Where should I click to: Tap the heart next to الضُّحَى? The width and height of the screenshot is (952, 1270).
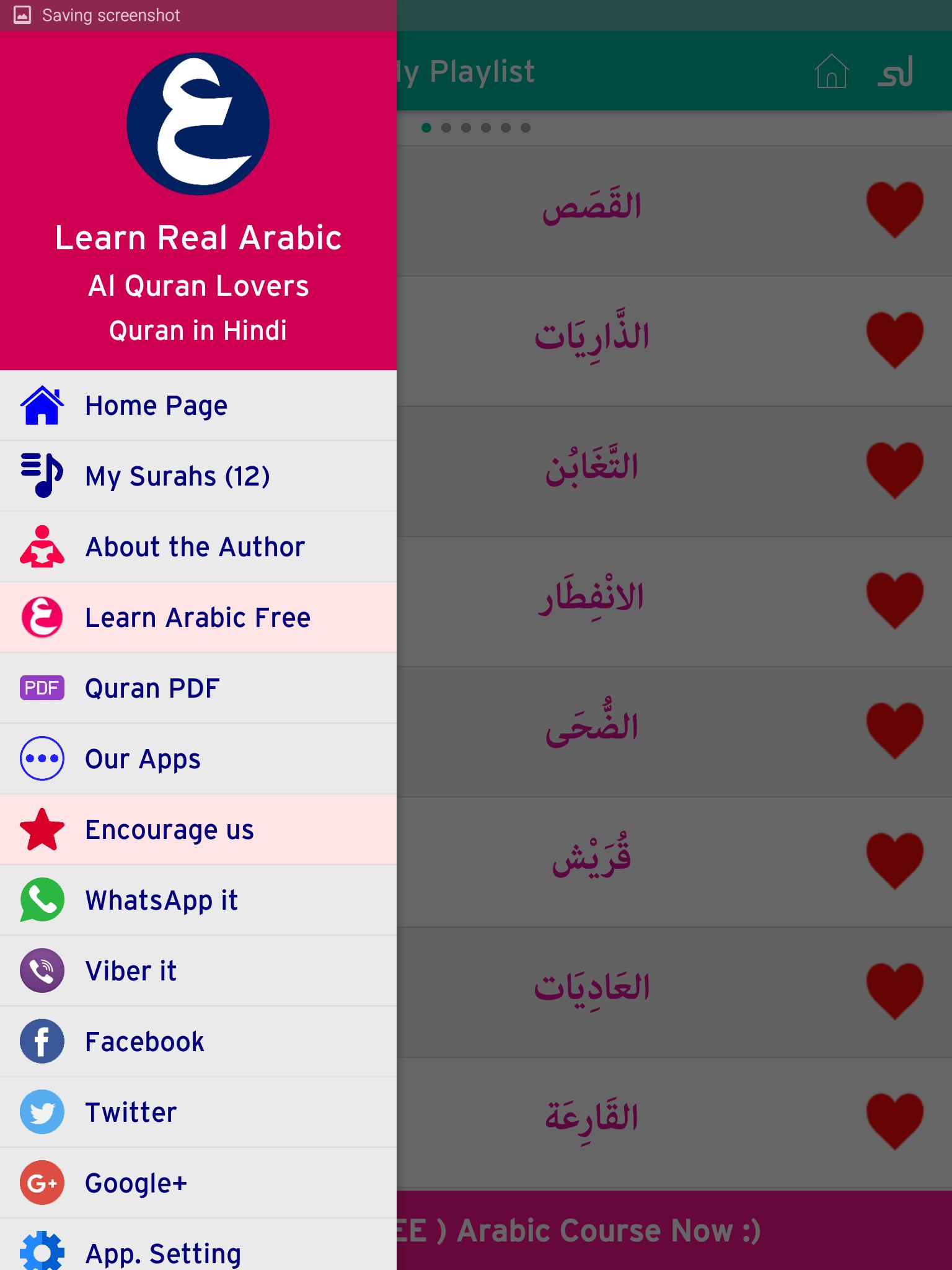[894, 730]
